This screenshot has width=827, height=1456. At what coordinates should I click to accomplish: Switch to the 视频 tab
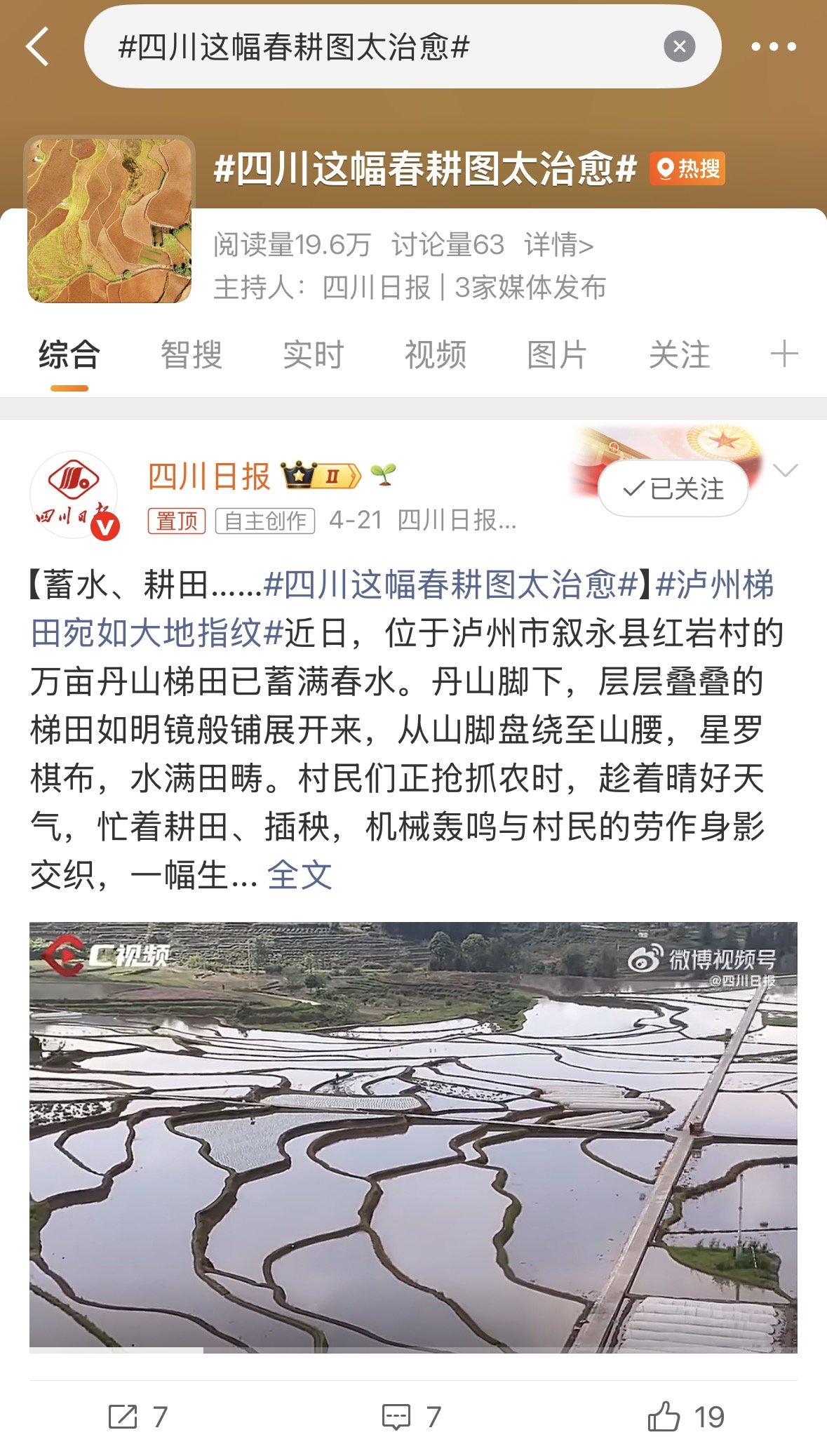[x=435, y=355]
